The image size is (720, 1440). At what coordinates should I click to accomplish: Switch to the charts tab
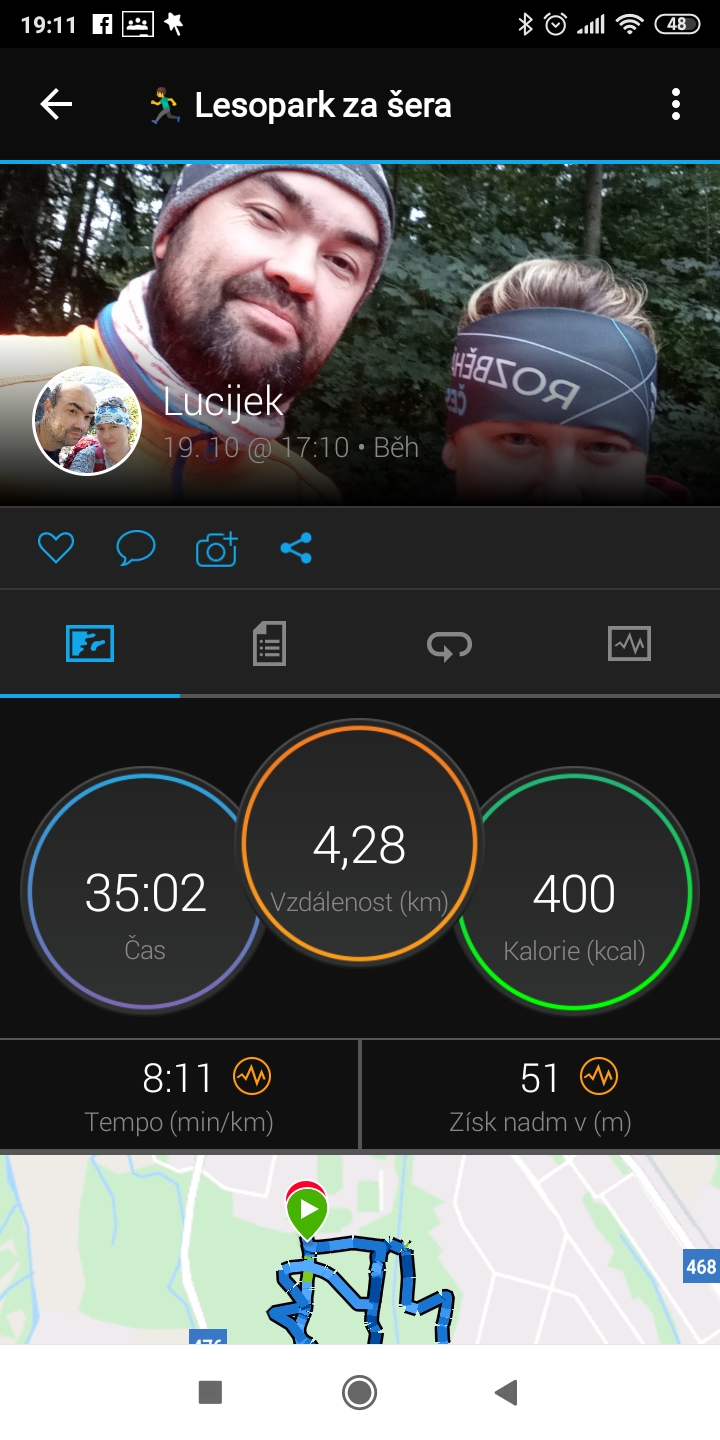629,643
